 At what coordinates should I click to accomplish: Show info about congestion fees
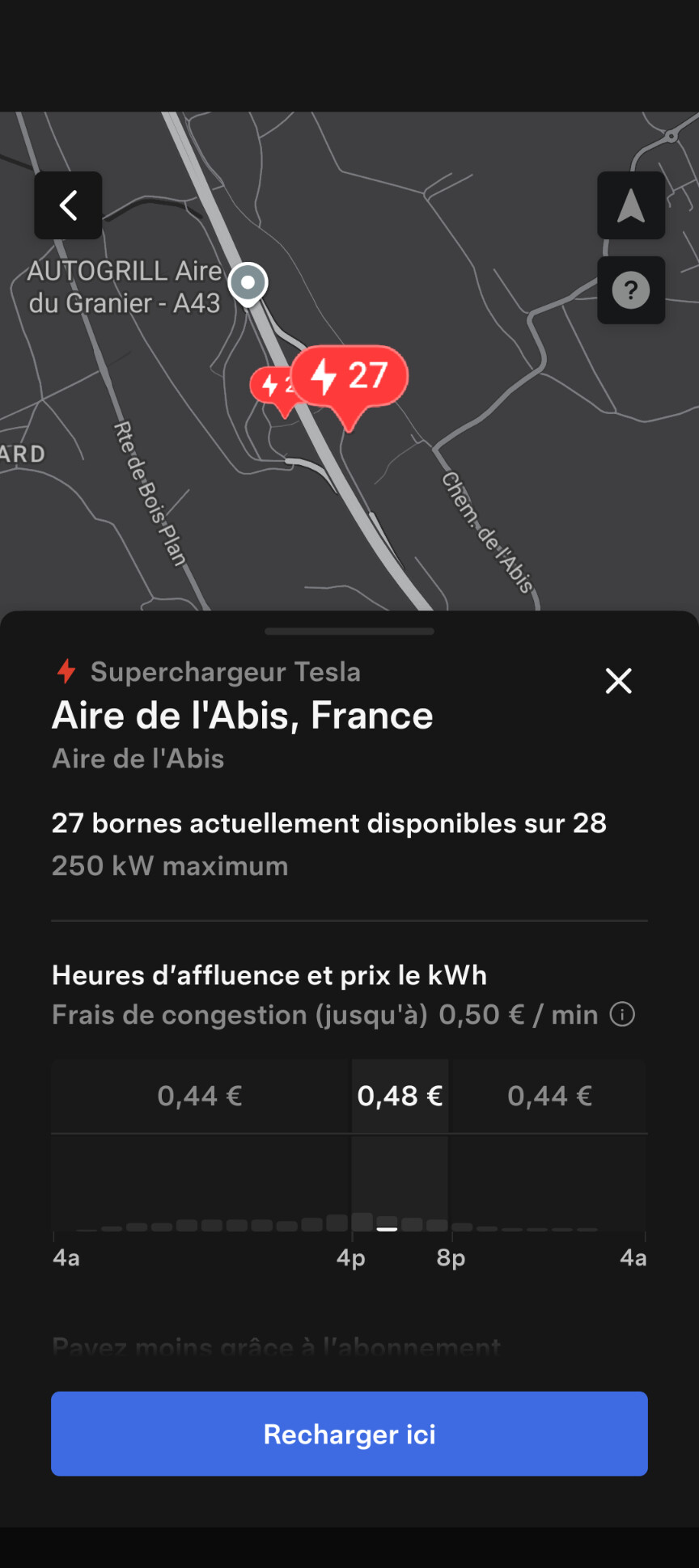coord(622,1014)
